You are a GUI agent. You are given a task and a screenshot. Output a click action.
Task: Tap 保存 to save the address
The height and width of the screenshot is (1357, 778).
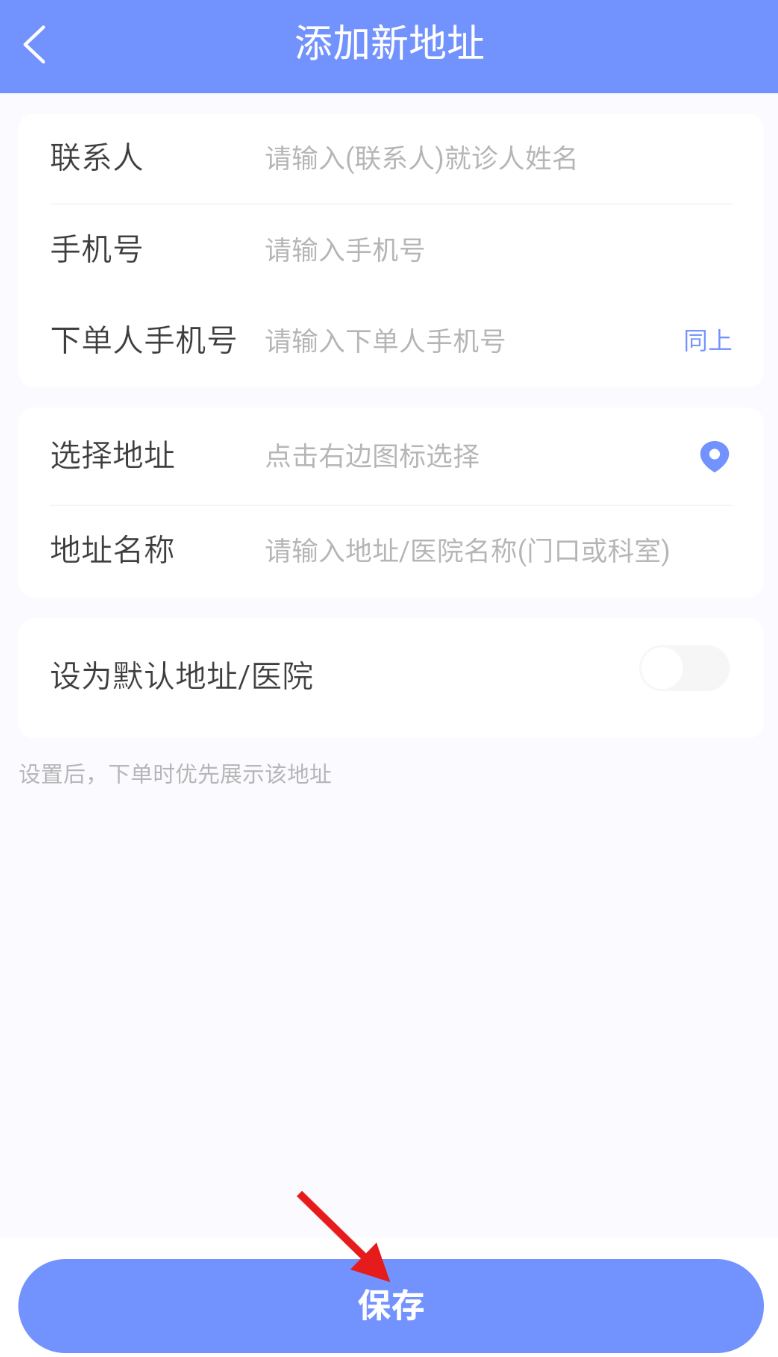tap(390, 1305)
